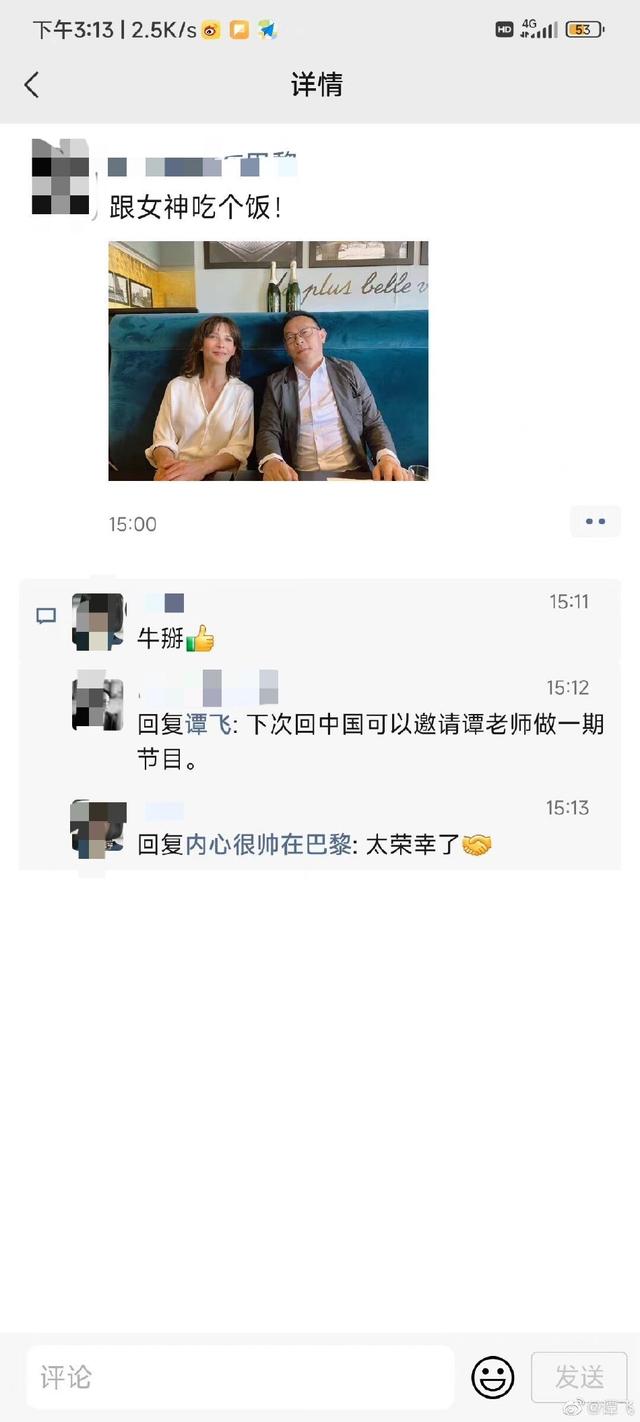The image size is (640, 1422).
Task: Open the post's photo in full view
Action: point(268,360)
